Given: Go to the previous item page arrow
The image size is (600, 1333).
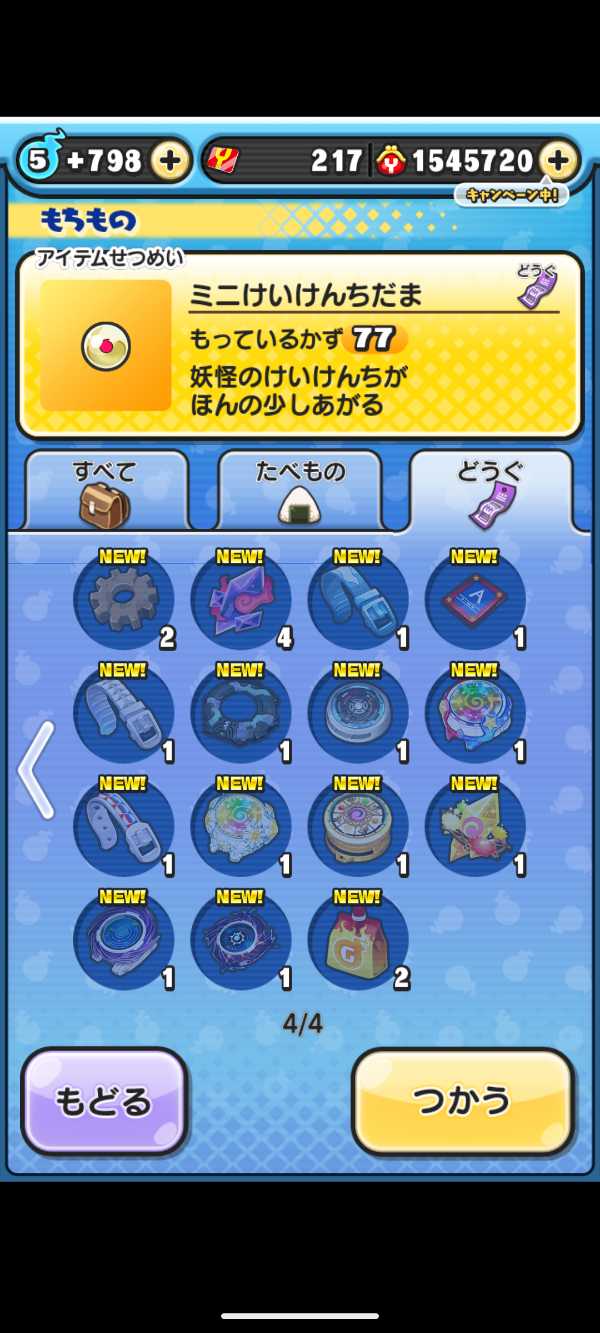Looking at the screenshot, I should [35, 770].
